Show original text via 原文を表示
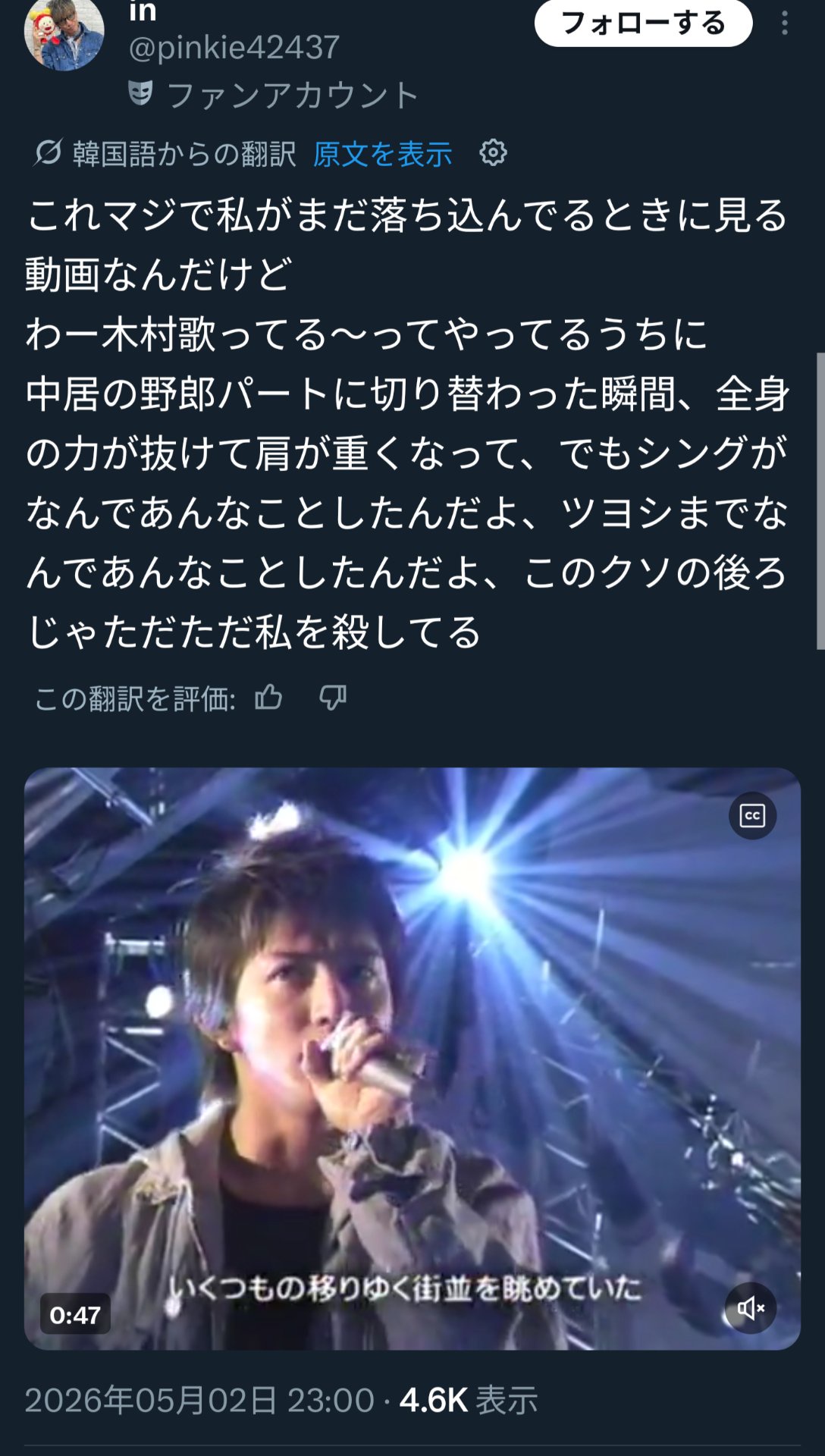The image size is (825, 1456). click(x=383, y=154)
